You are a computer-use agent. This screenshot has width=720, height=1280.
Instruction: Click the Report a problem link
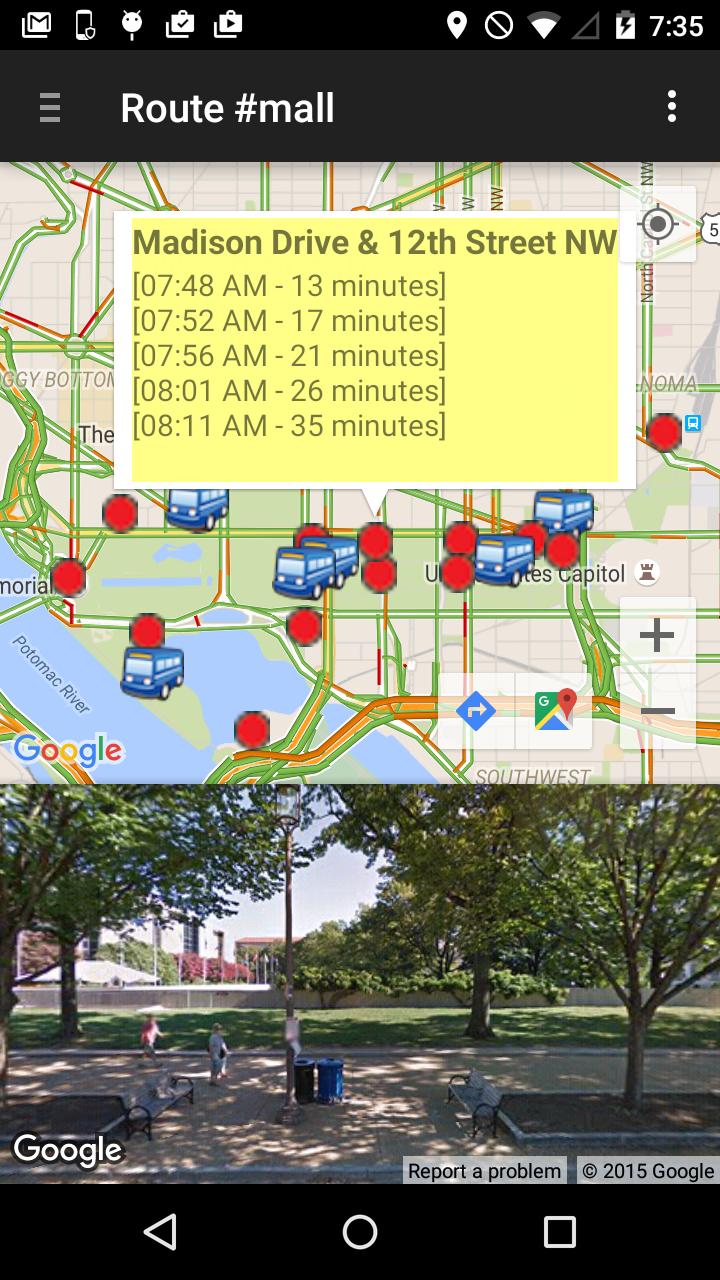(x=483, y=1169)
